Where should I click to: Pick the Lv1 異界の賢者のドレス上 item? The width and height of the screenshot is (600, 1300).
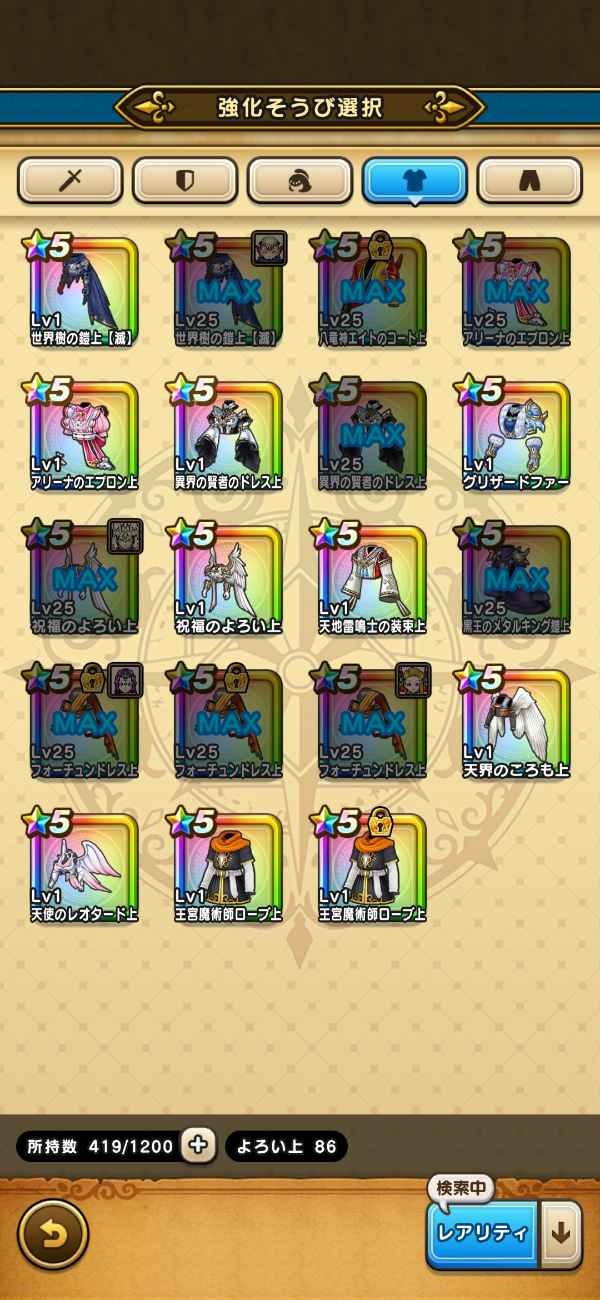pos(228,436)
